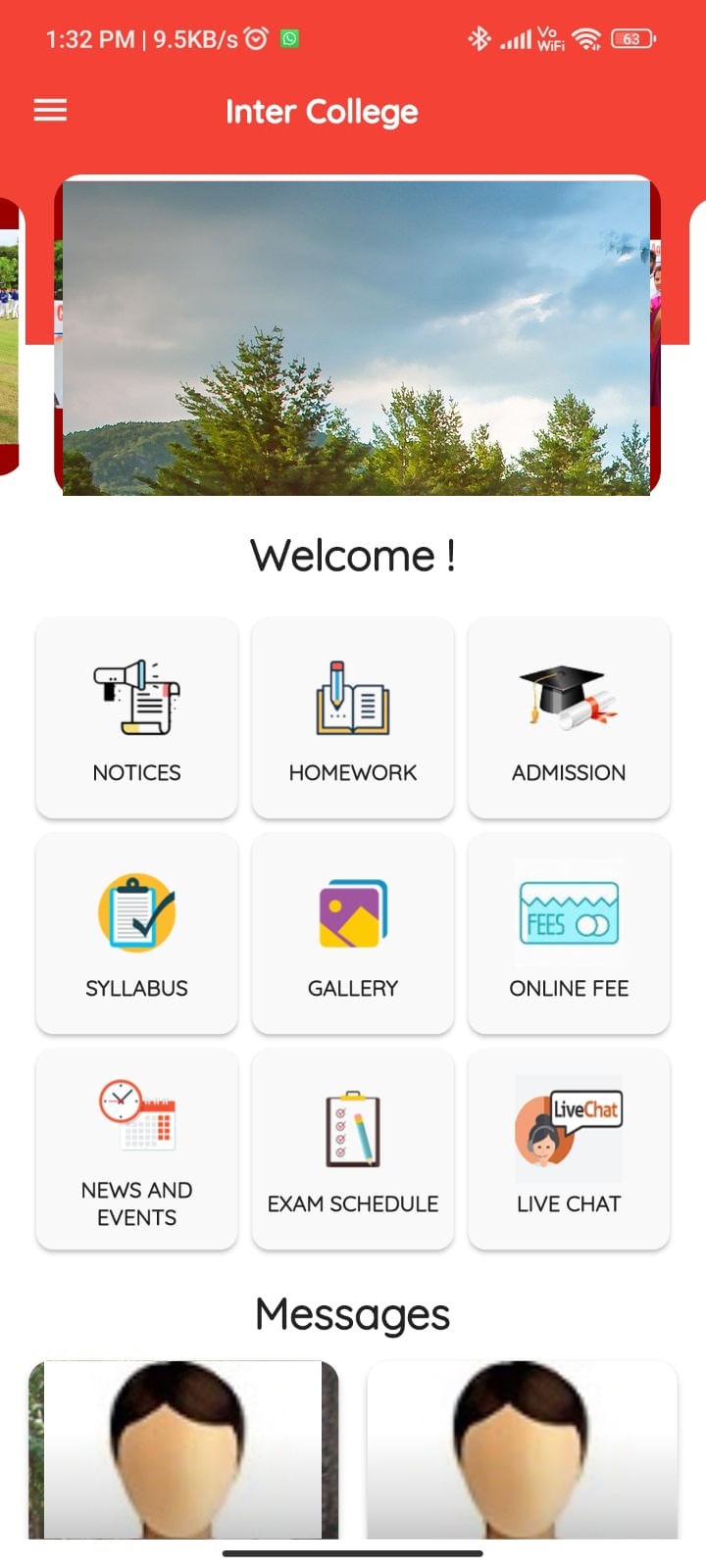The height and width of the screenshot is (1568, 706).
Task: Open the Homework section
Action: click(353, 717)
